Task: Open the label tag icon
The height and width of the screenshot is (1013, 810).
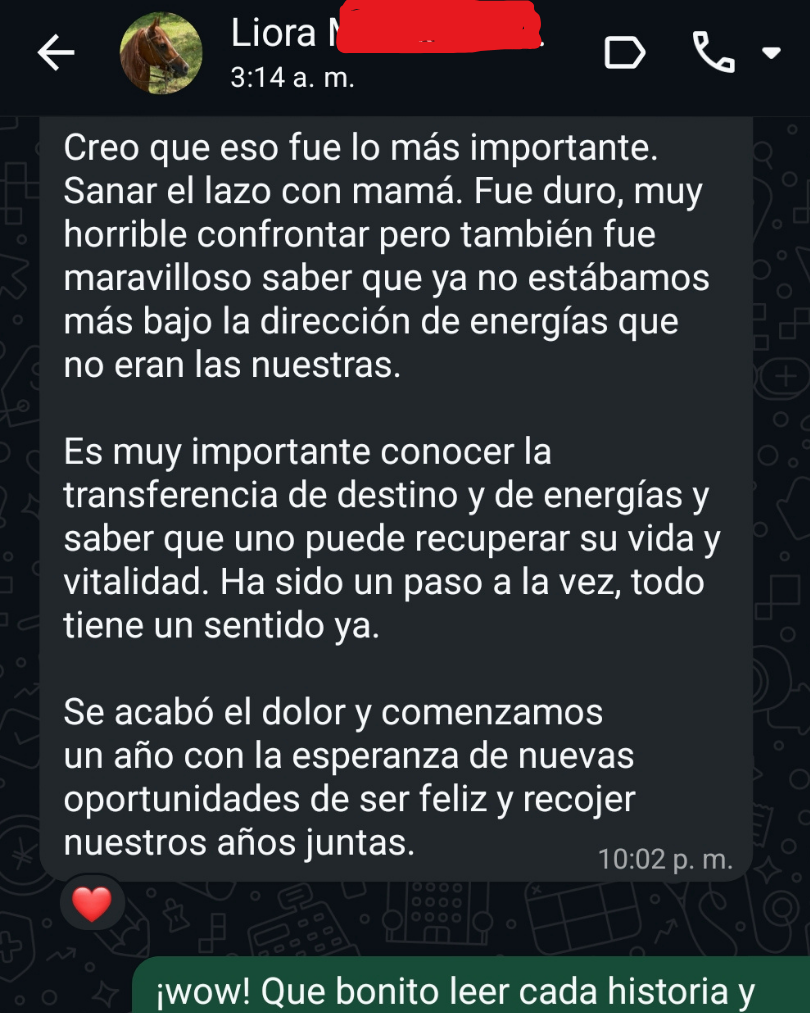Action: tap(625, 54)
